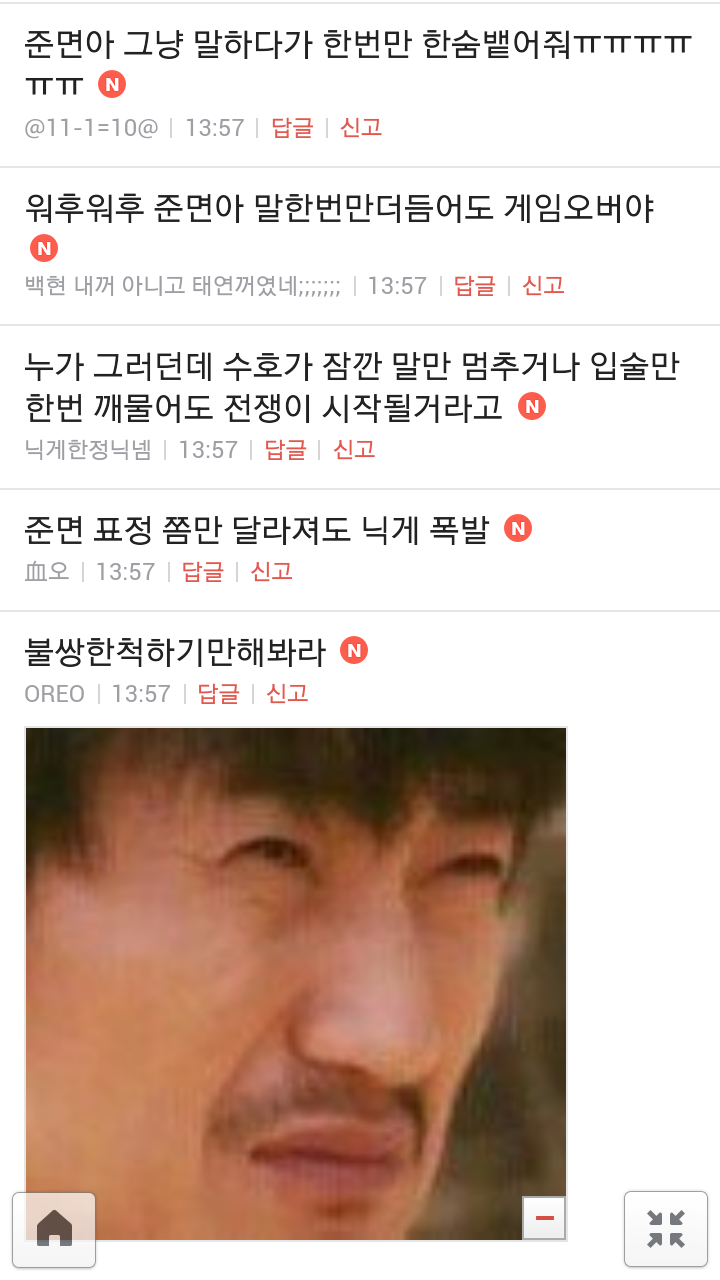The image size is (720, 1280).
Task: Report OREO's comment
Action: click(x=287, y=694)
